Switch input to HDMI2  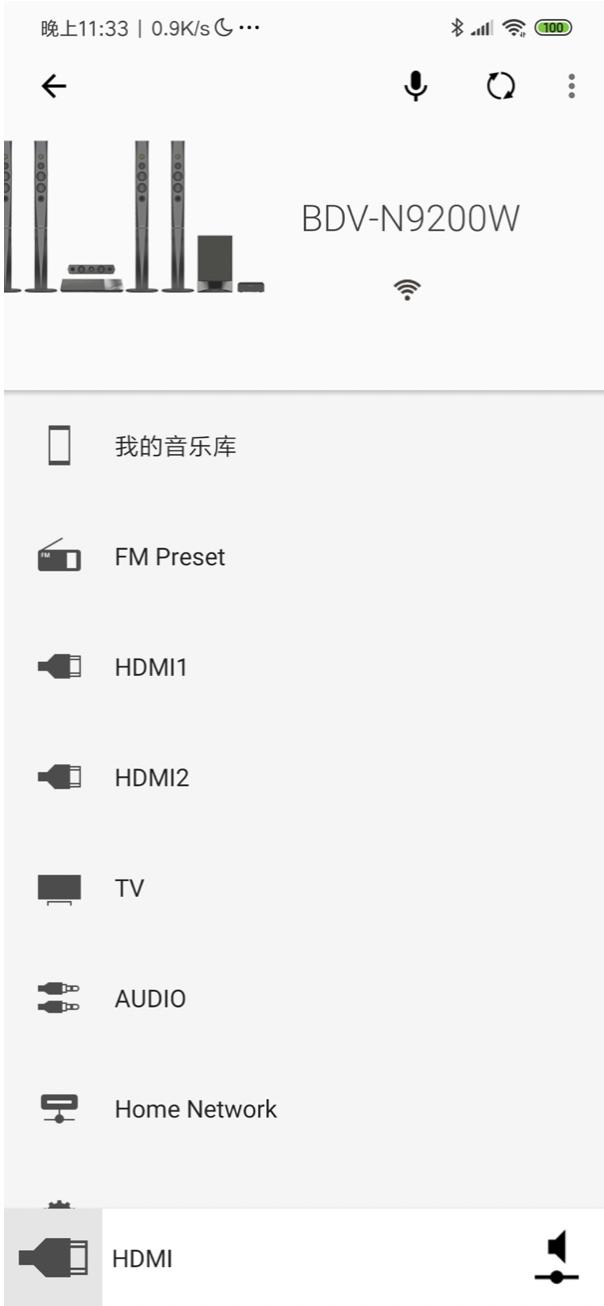[151, 778]
